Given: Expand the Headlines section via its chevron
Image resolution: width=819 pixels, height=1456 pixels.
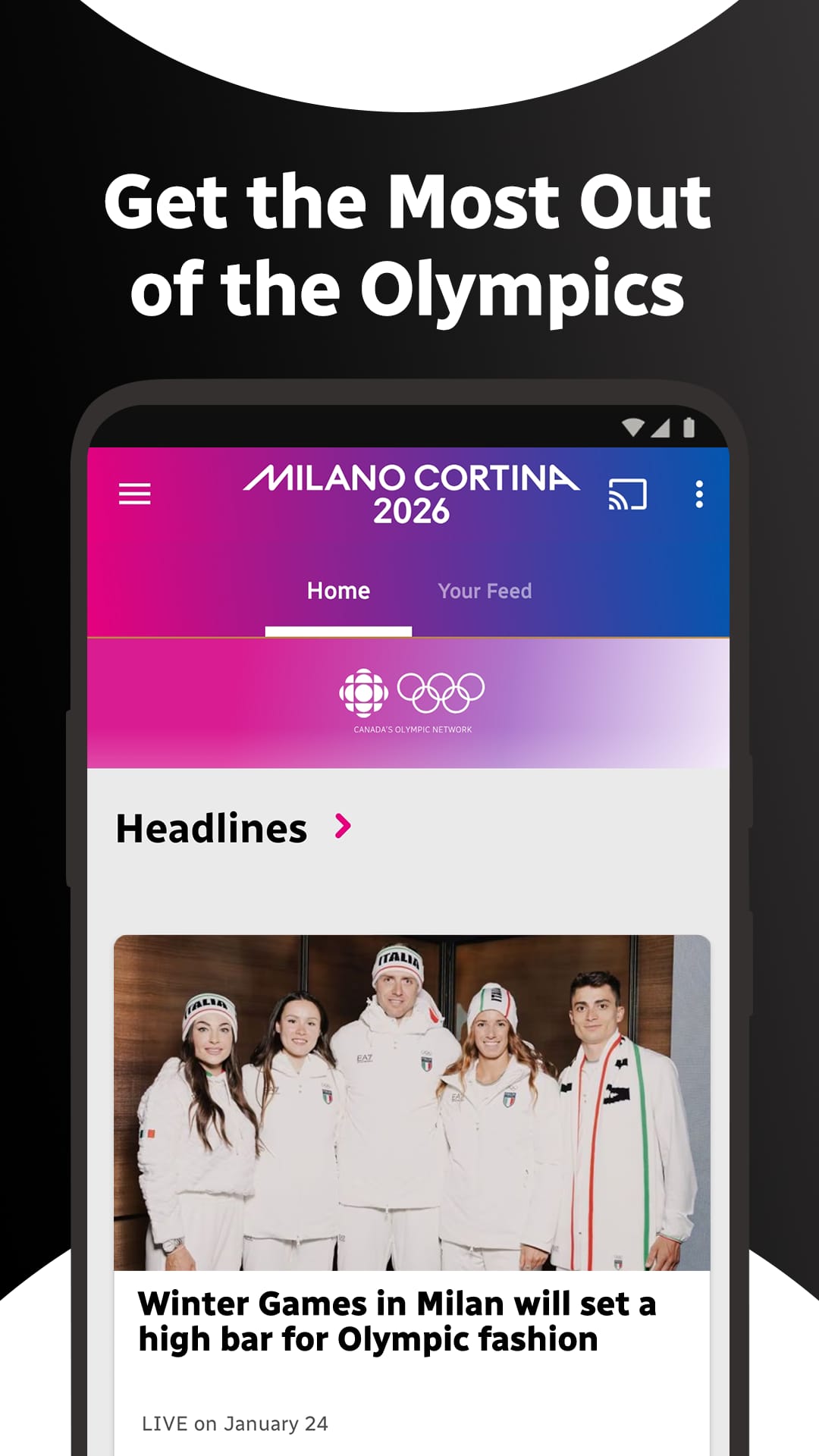Looking at the screenshot, I should coord(345,827).
